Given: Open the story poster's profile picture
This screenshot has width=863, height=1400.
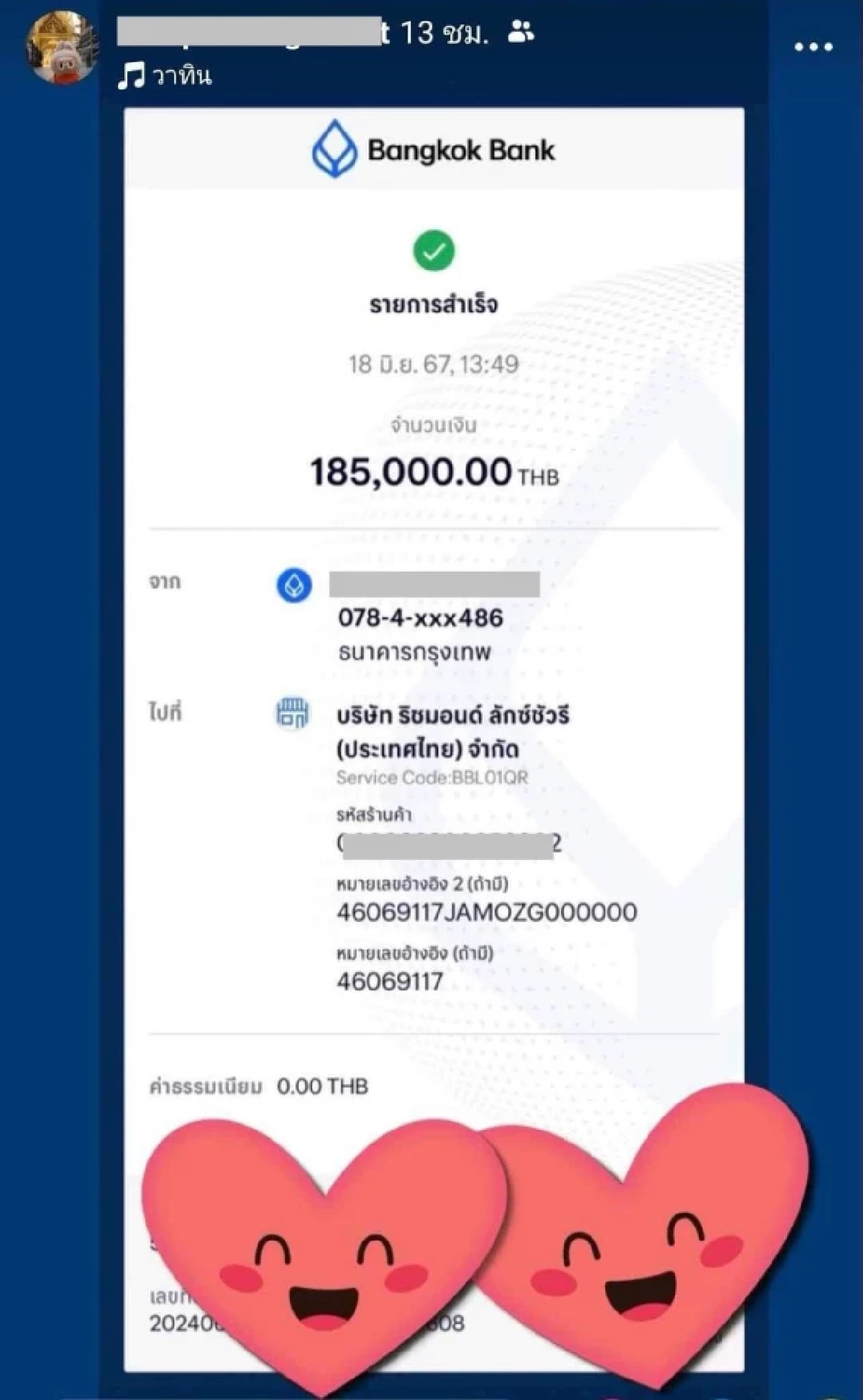Looking at the screenshot, I should click(62, 47).
